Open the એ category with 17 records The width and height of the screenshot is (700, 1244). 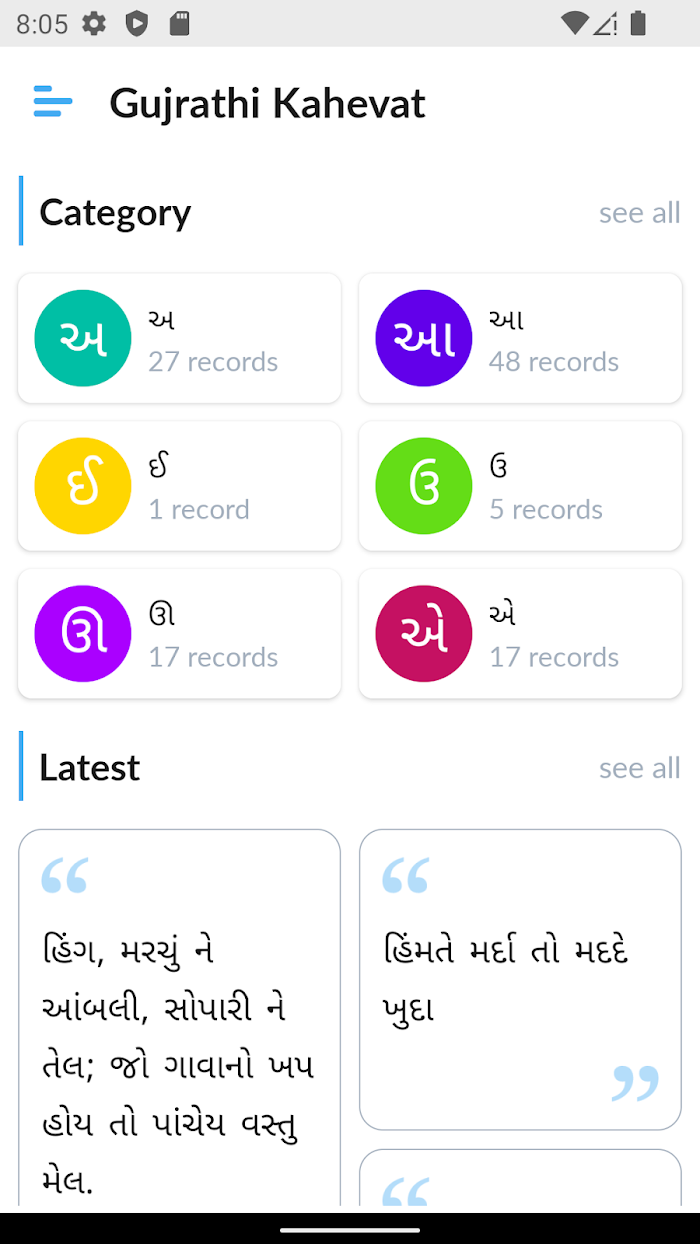tap(520, 634)
